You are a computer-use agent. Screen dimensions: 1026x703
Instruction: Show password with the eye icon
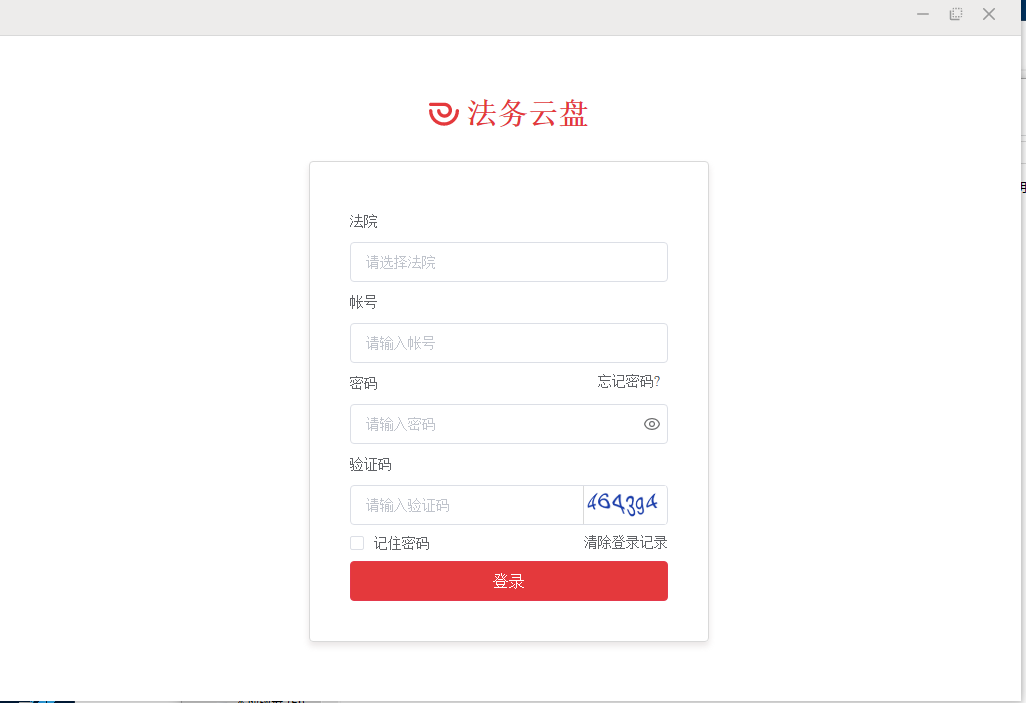coord(652,424)
